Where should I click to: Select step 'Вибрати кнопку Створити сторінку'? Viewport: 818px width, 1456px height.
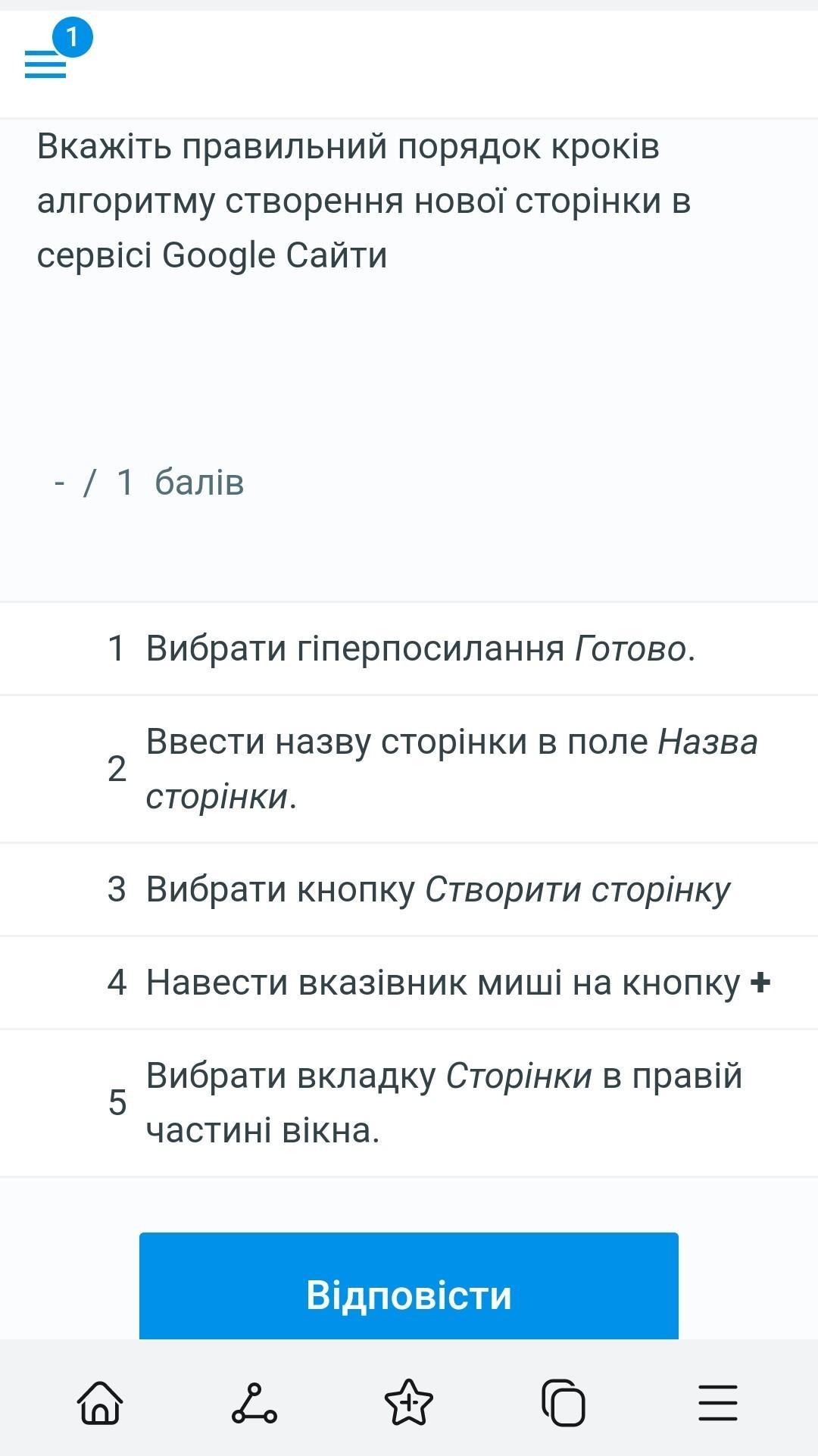click(409, 889)
